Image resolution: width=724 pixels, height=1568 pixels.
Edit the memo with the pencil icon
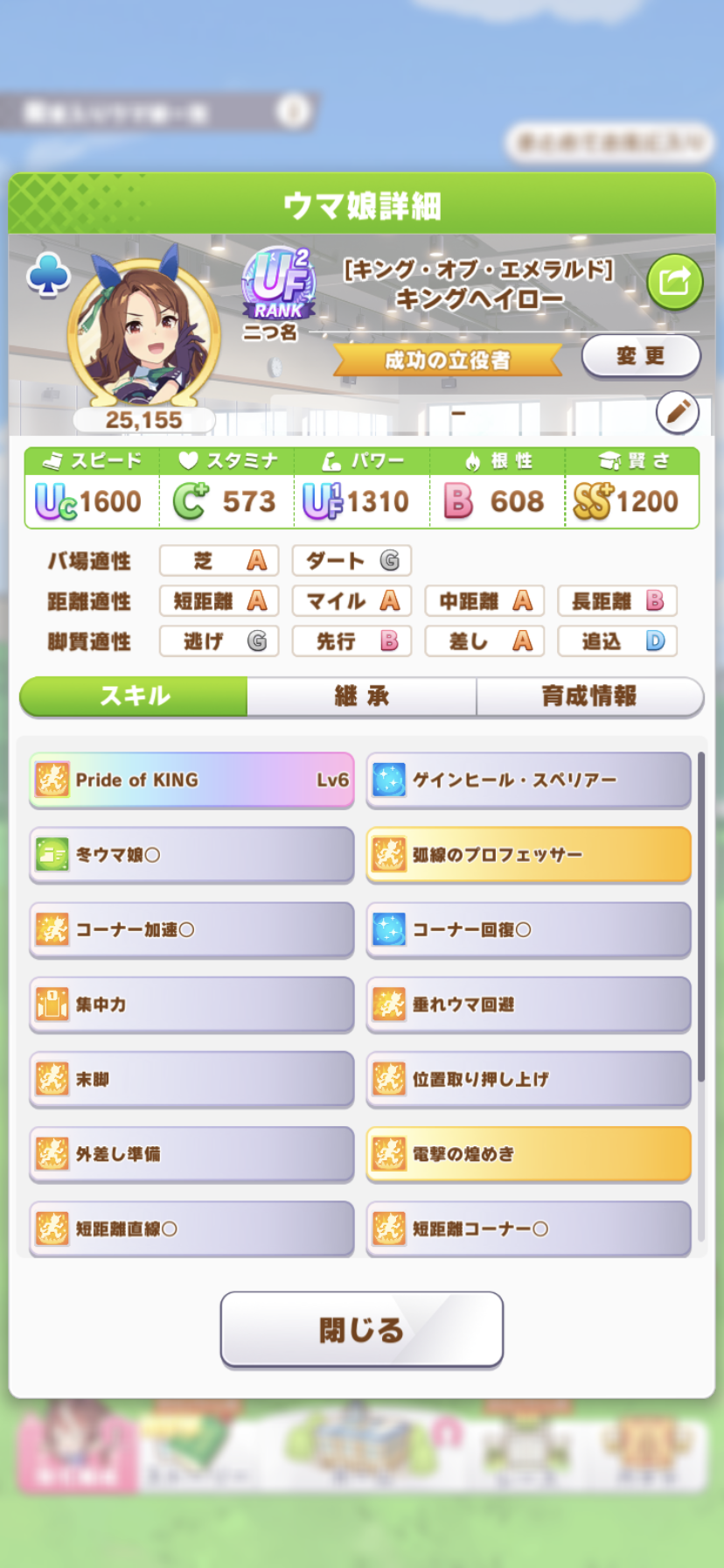pos(678,412)
